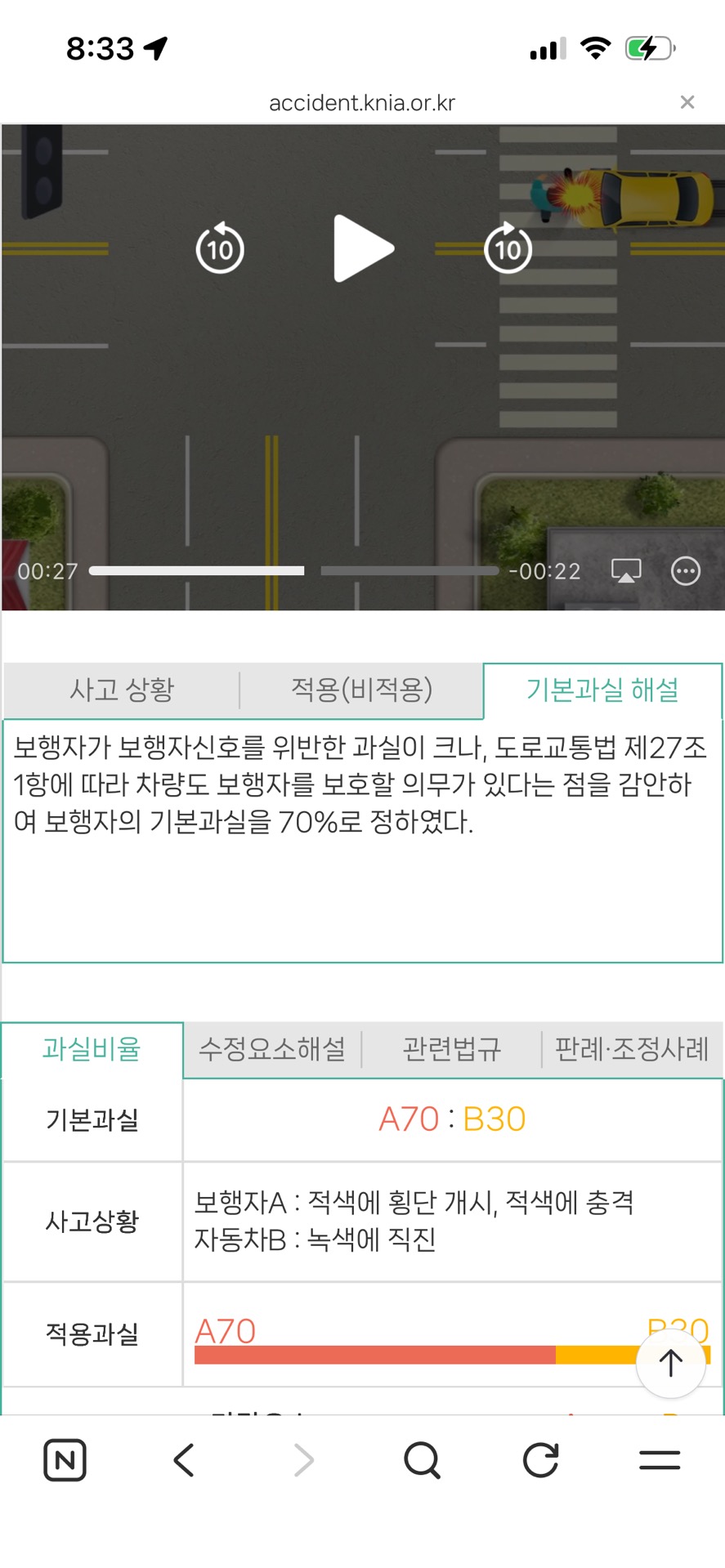Go to Naver home button
Image resolution: width=725 pixels, height=1568 pixels.
point(65,1460)
